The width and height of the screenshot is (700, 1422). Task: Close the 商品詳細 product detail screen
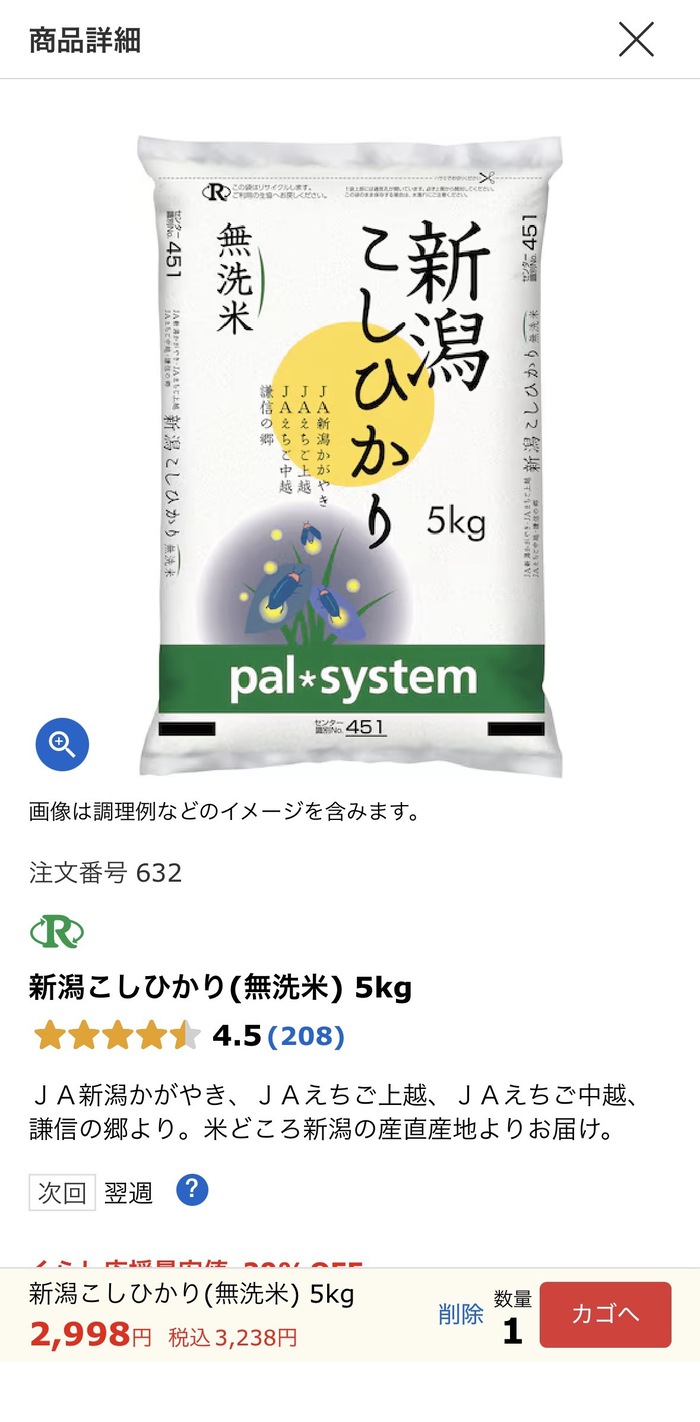636,40
